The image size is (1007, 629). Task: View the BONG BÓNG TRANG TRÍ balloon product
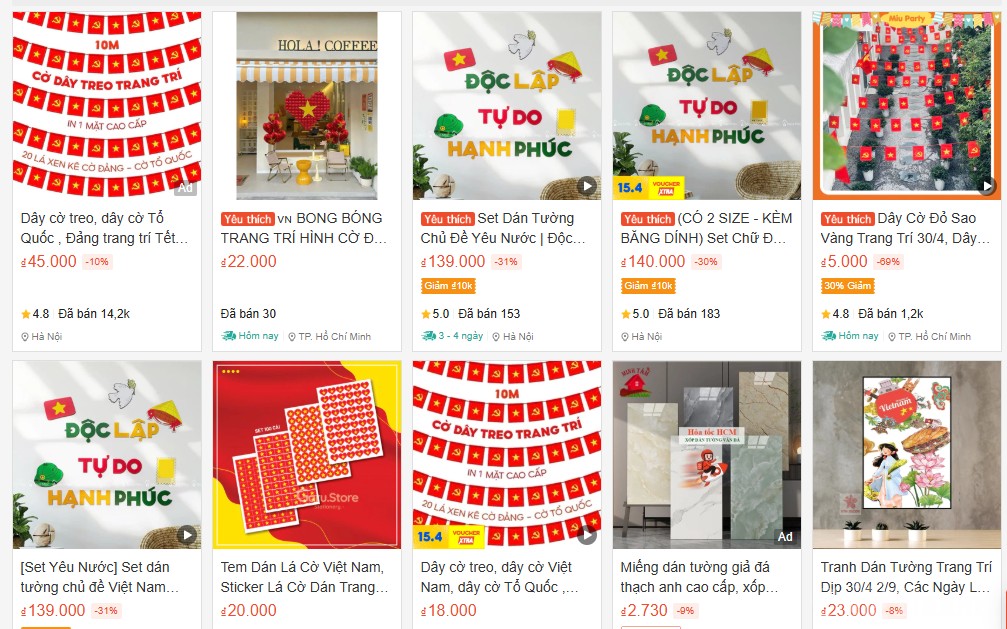(x=307, y=228)
